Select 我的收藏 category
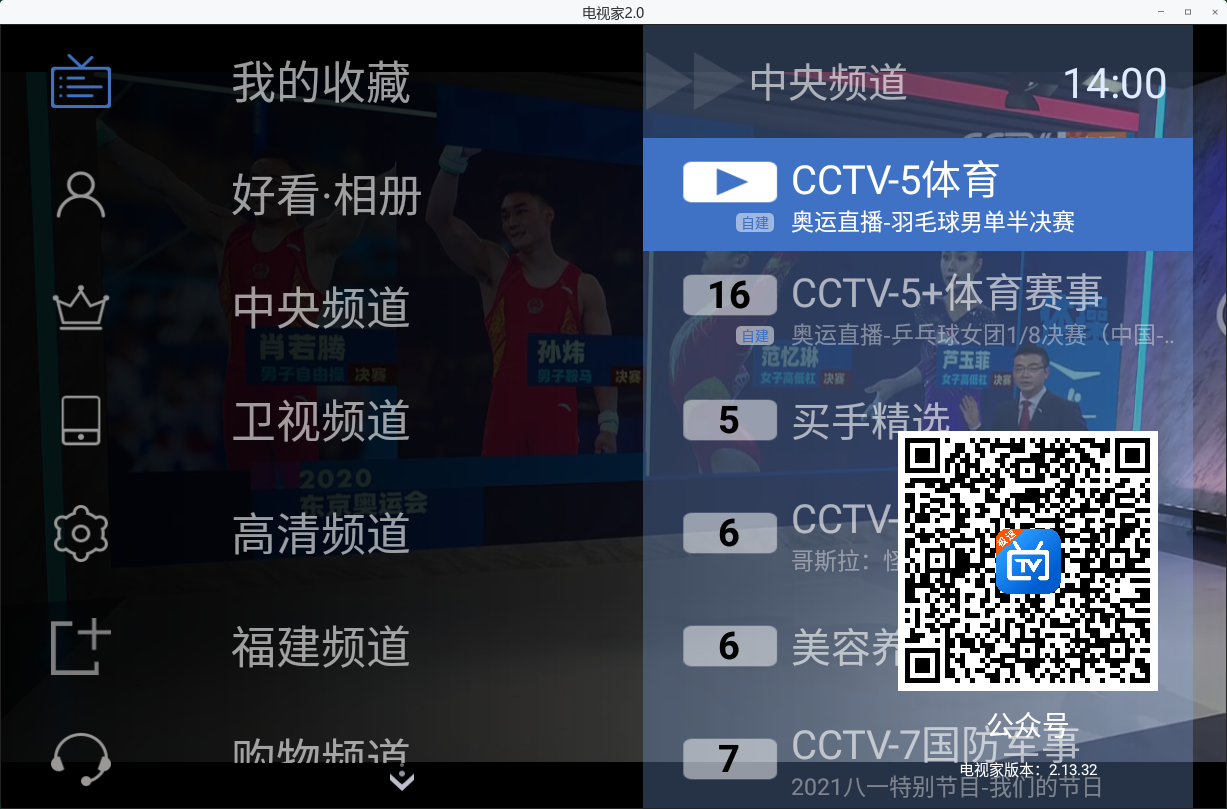 321,83
